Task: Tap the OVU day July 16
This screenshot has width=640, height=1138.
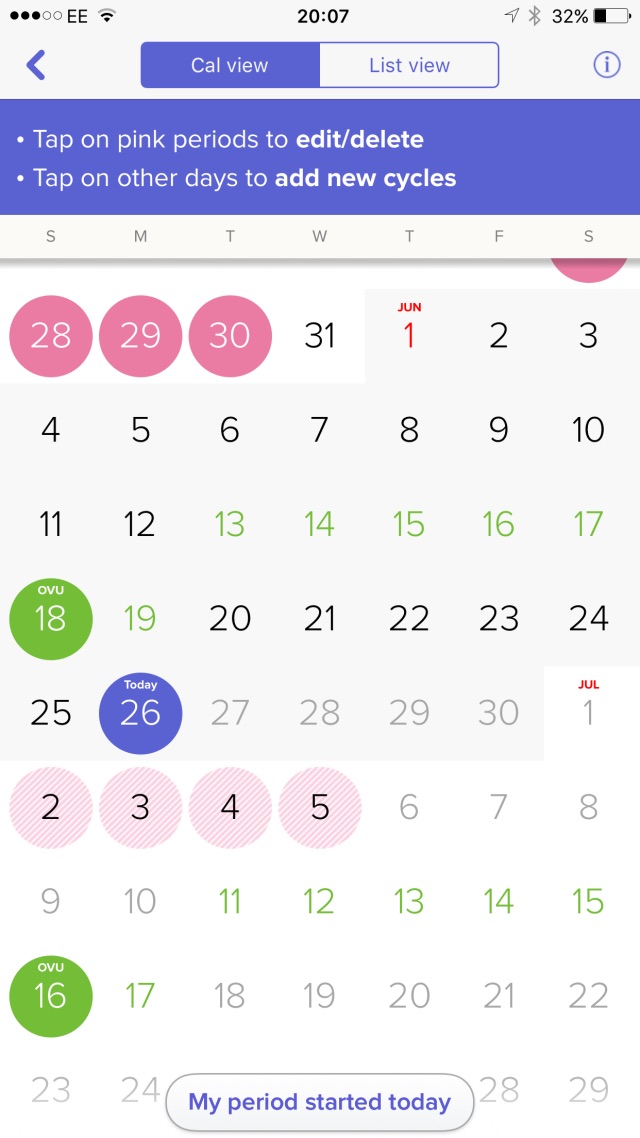Action: click(x=51, y=996)
